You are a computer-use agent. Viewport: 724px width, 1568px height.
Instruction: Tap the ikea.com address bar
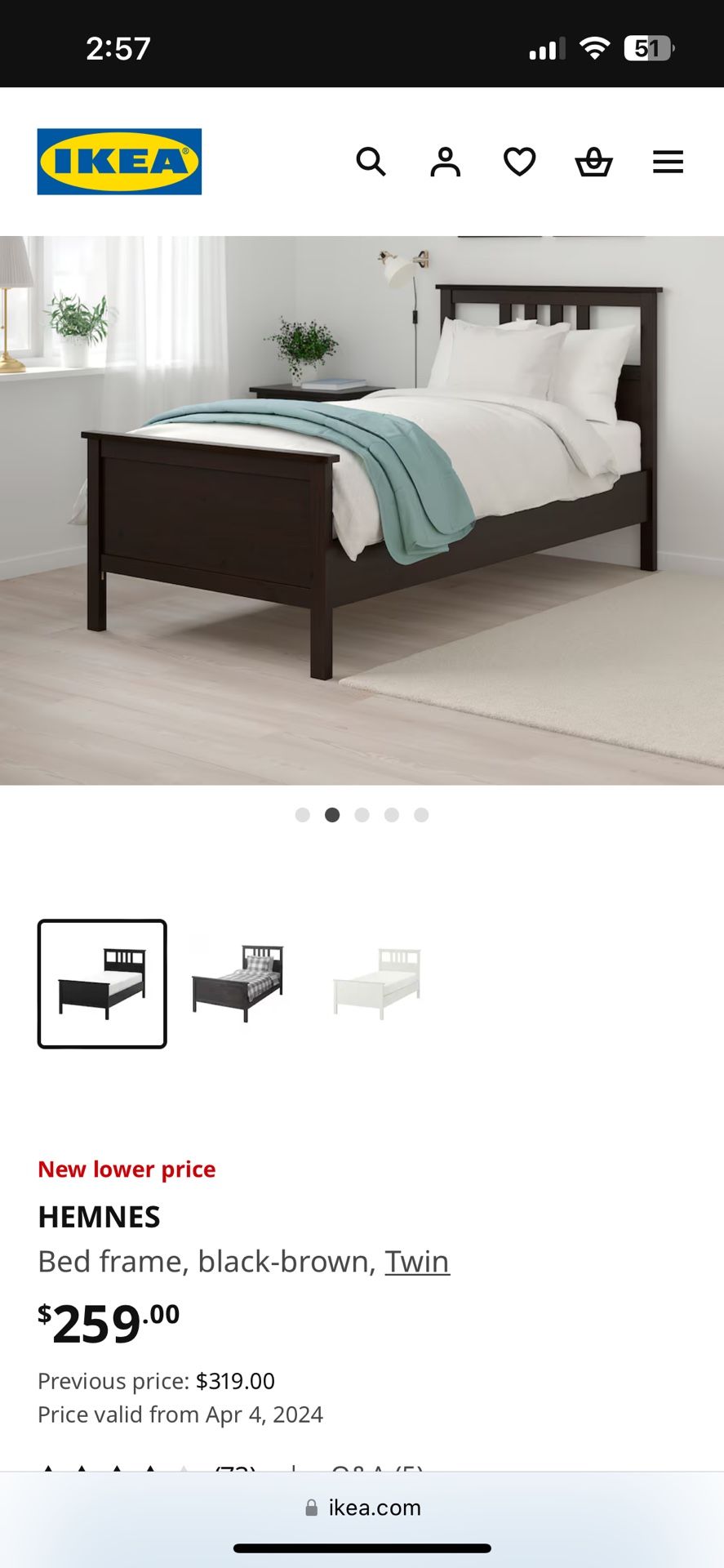pyautogui.click(x=362, y=1508)
